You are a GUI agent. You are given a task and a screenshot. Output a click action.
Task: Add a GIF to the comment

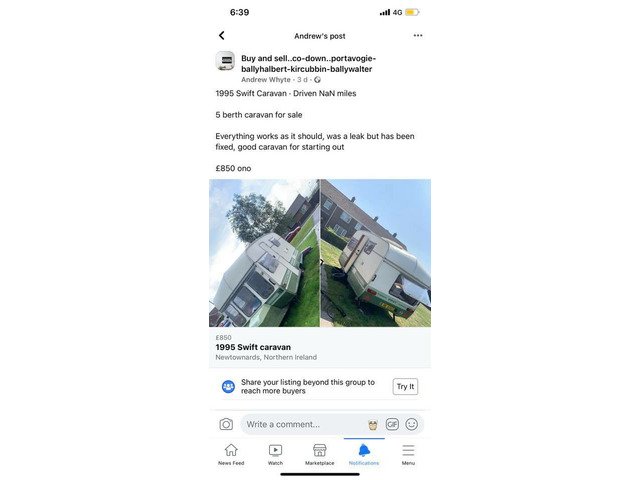point(392,424)
